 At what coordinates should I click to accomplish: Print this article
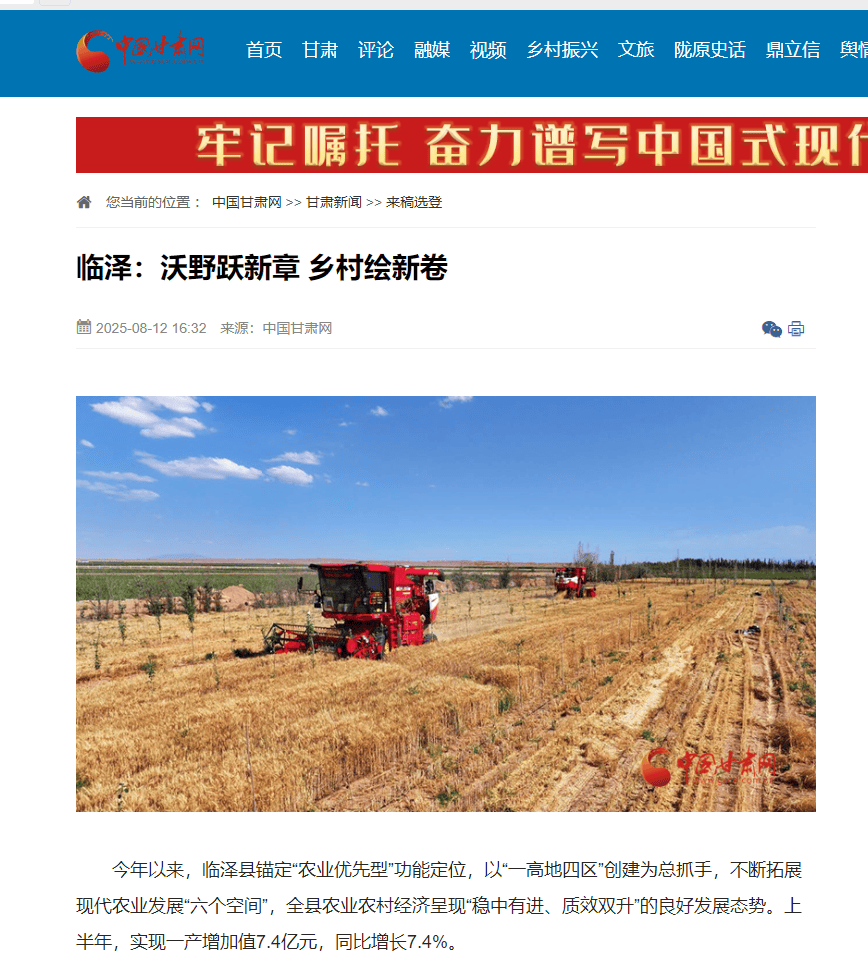coord(796,329)
